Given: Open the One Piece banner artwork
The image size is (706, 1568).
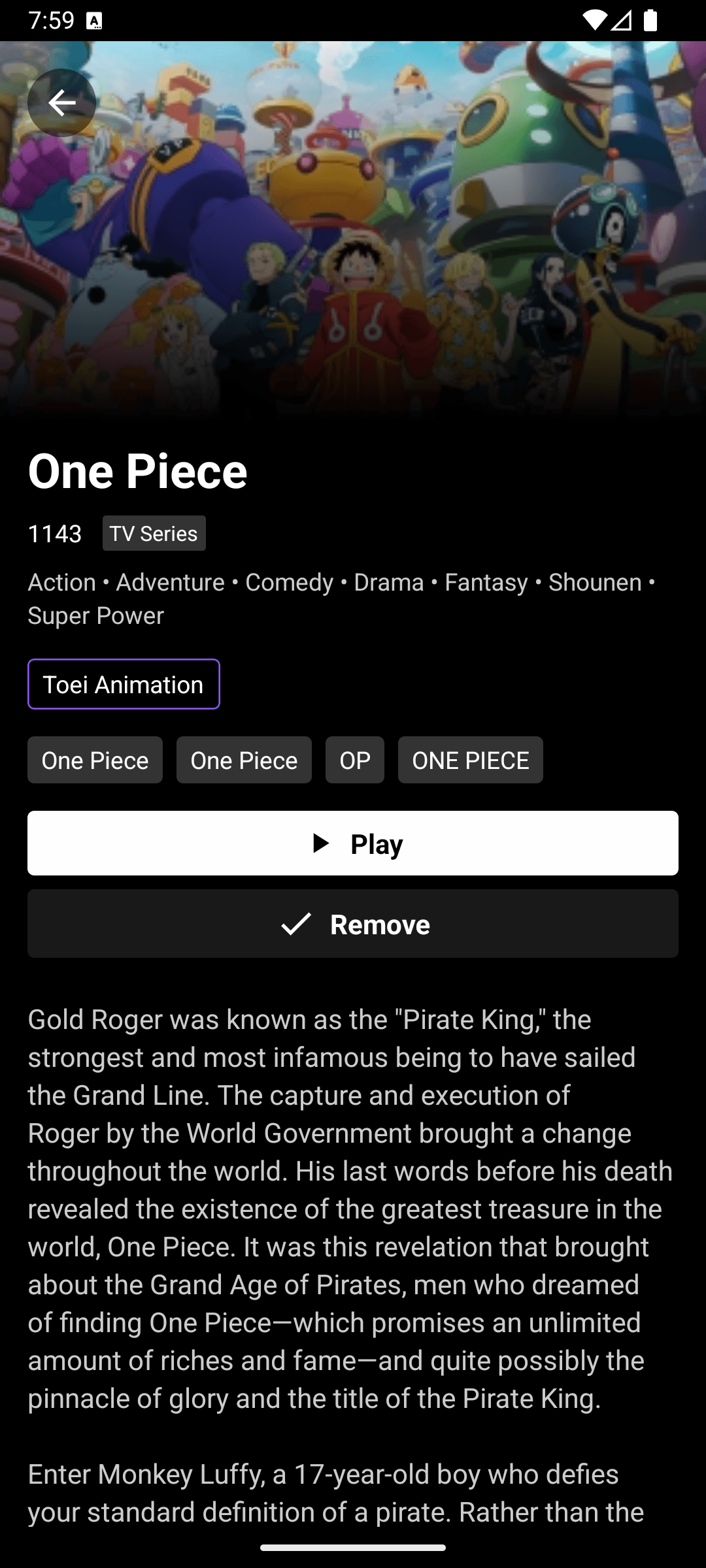Looking at the screenshot, I should tap(353, 229).
